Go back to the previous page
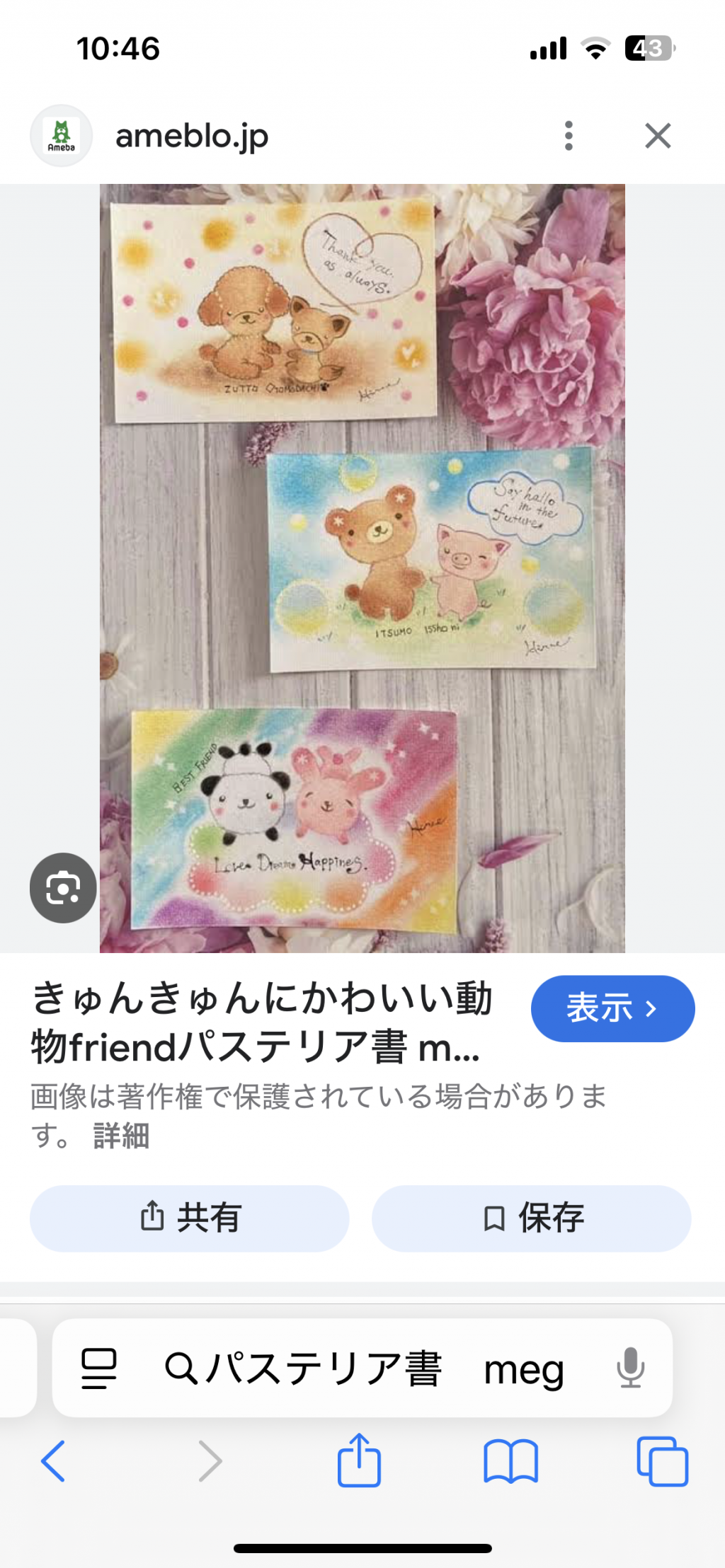 pyautogui.click(x=53, y=1461)
